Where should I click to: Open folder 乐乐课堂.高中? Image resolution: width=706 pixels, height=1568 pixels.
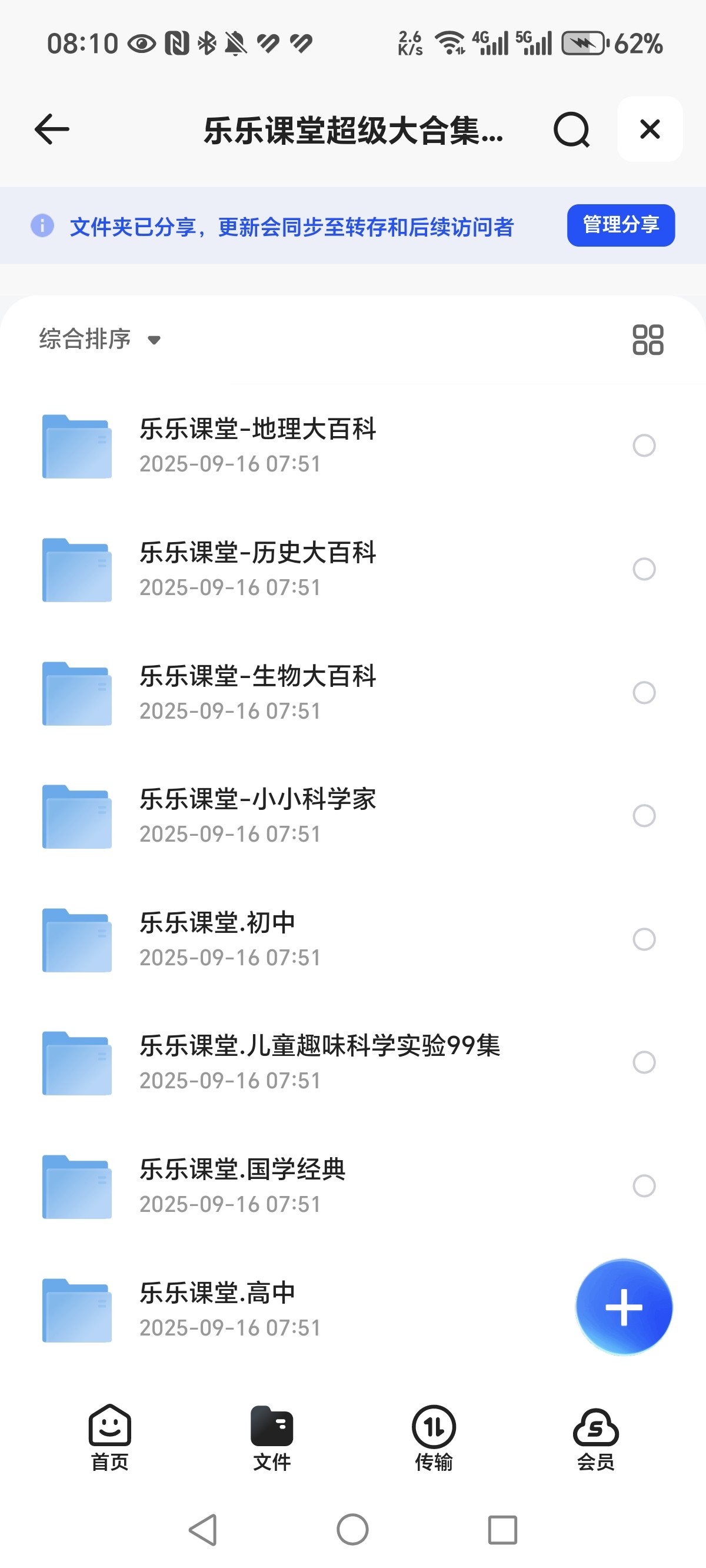click(217, 1308)
